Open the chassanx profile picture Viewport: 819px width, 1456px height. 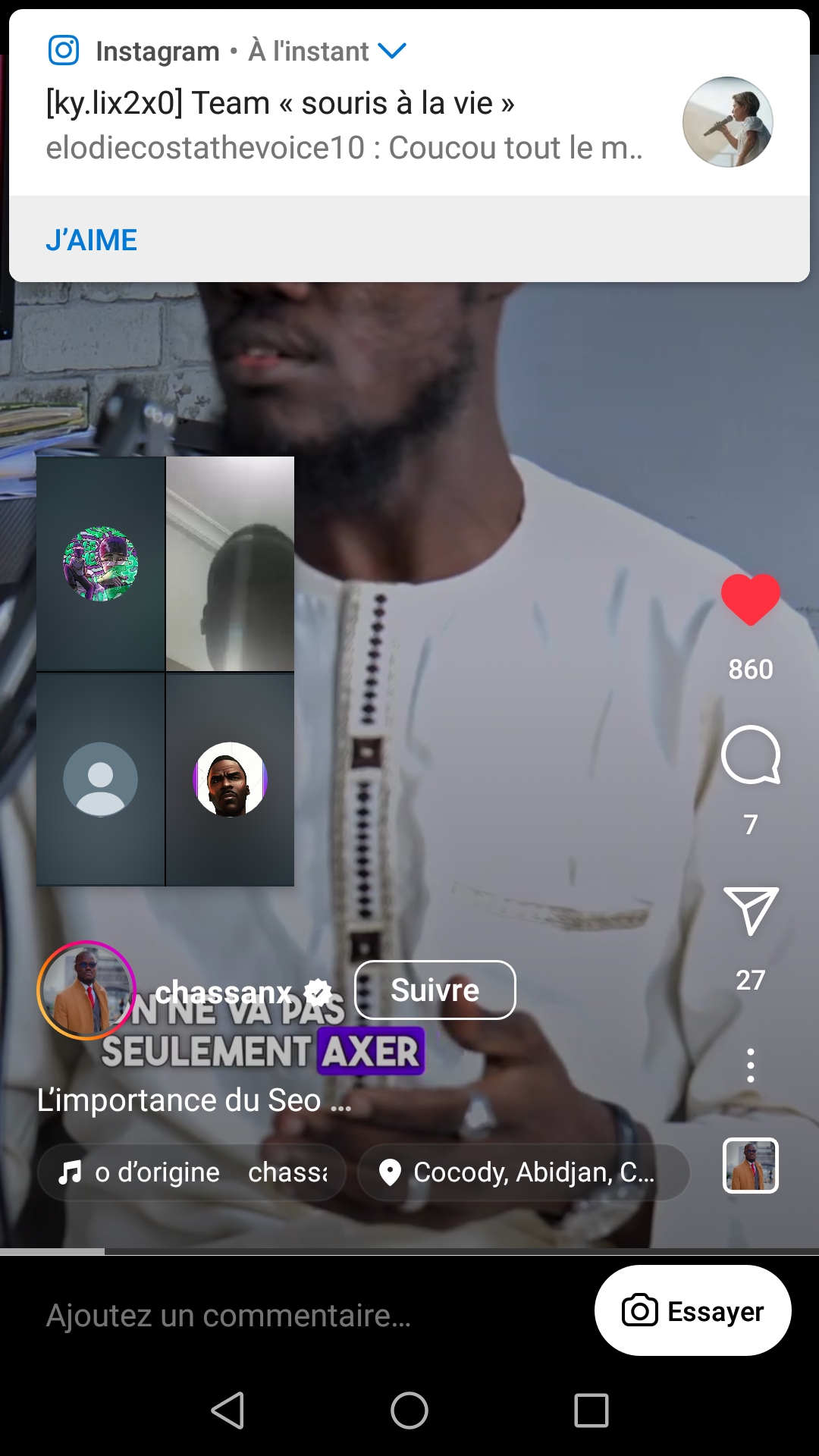pyautogui.click(x=86, y=990)
